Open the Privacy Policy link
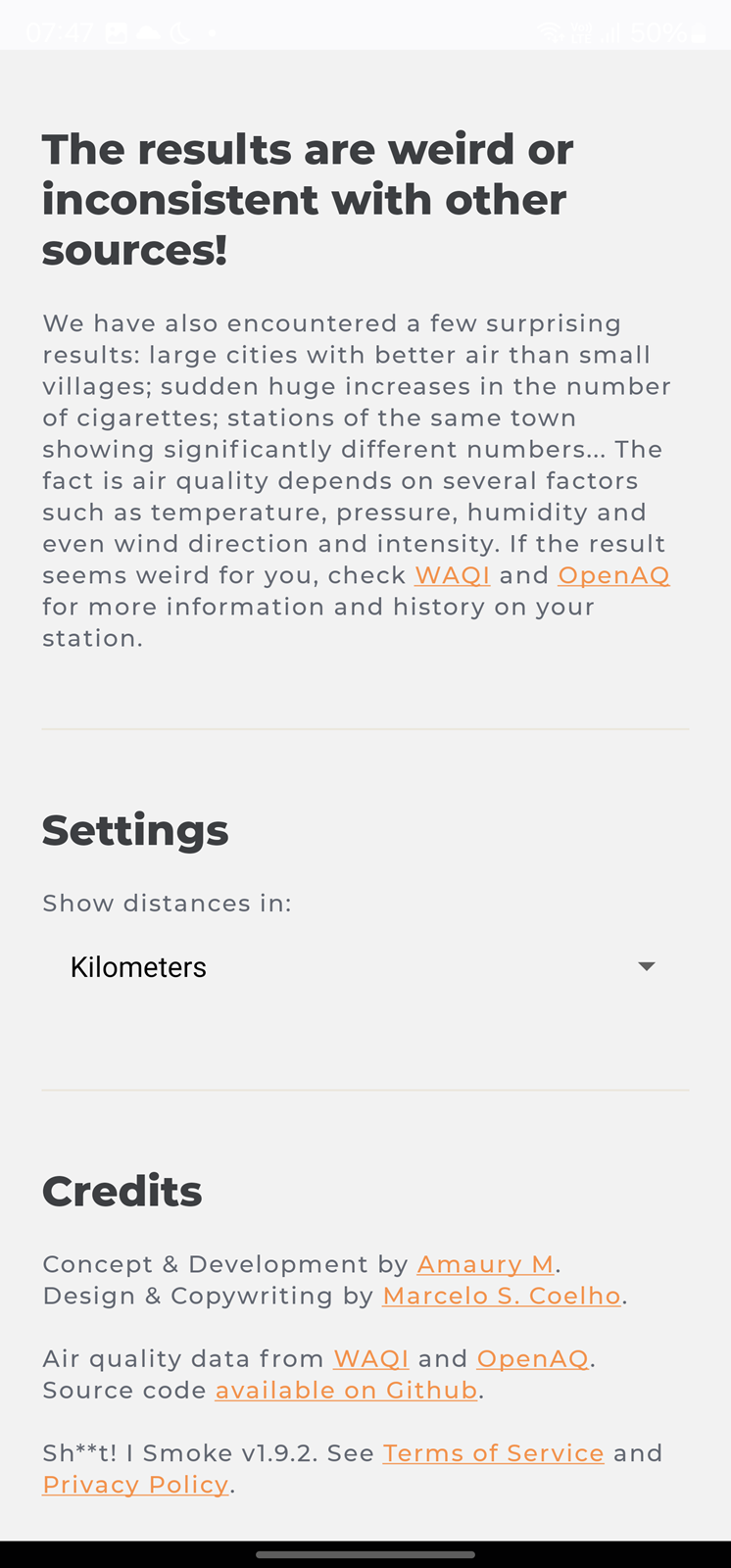This screenshot has height=1568, width=731. (x=135, y=1484)
